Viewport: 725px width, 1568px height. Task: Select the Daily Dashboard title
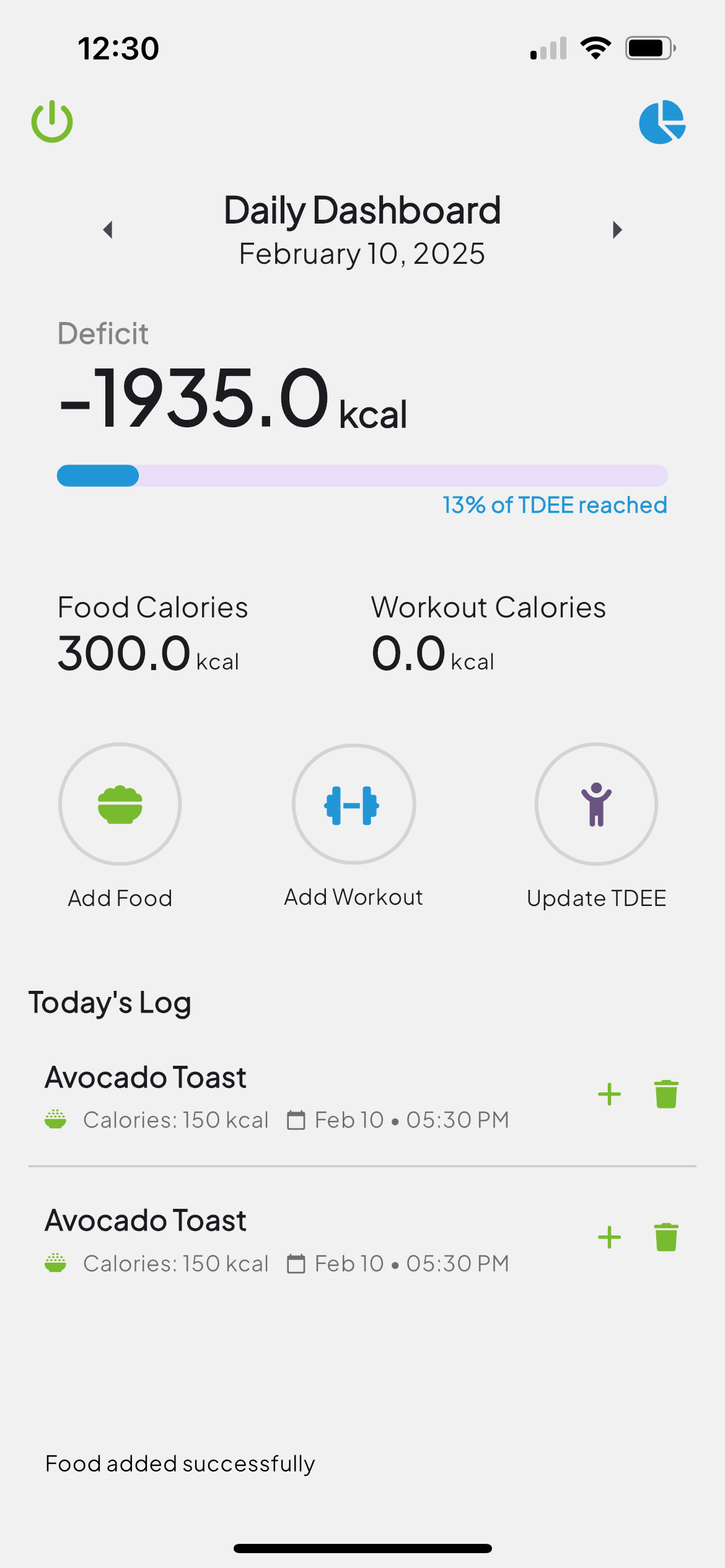coord(361,210)
